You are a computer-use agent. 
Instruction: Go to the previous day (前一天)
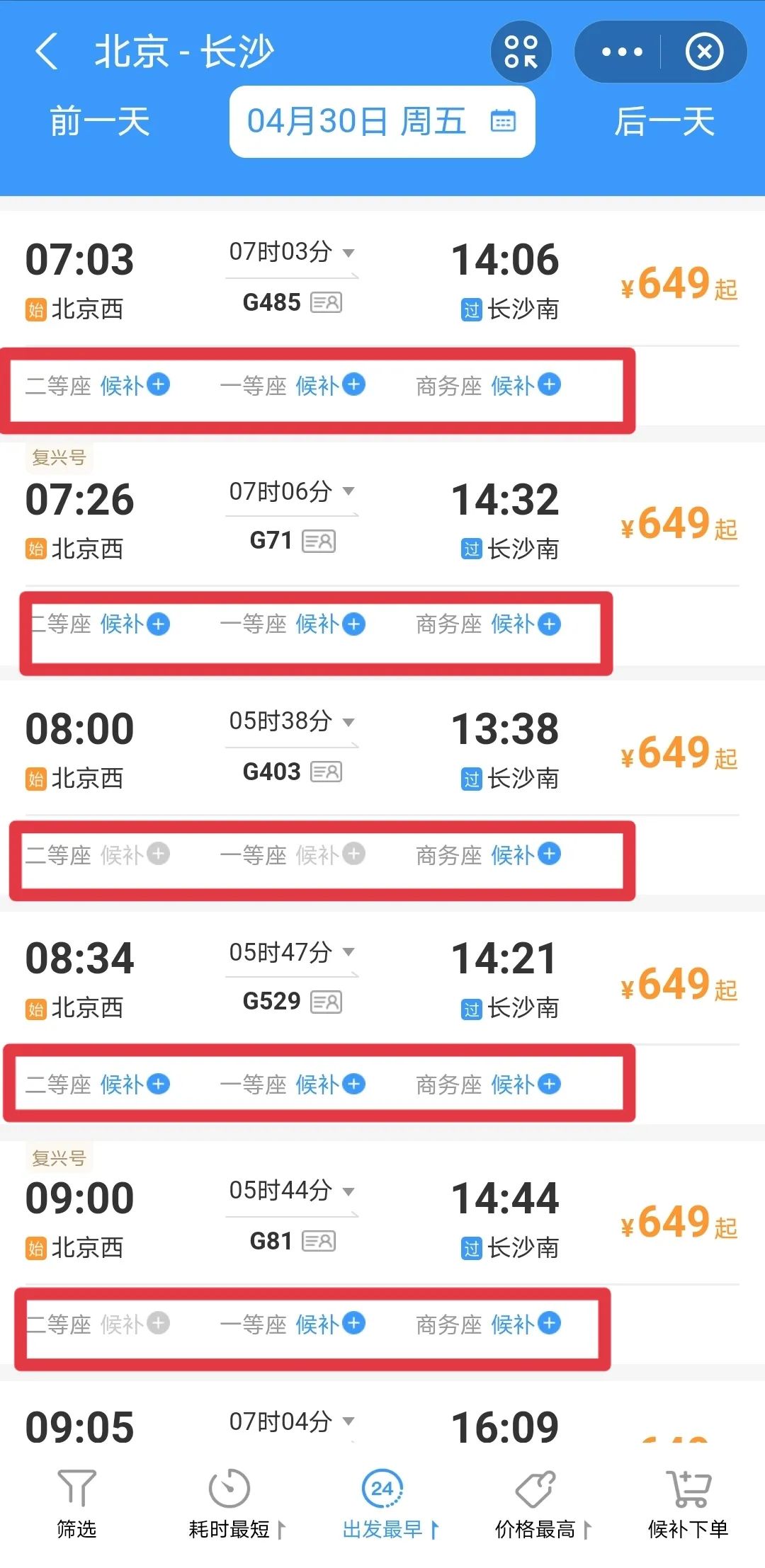click(x=99, y=121)
